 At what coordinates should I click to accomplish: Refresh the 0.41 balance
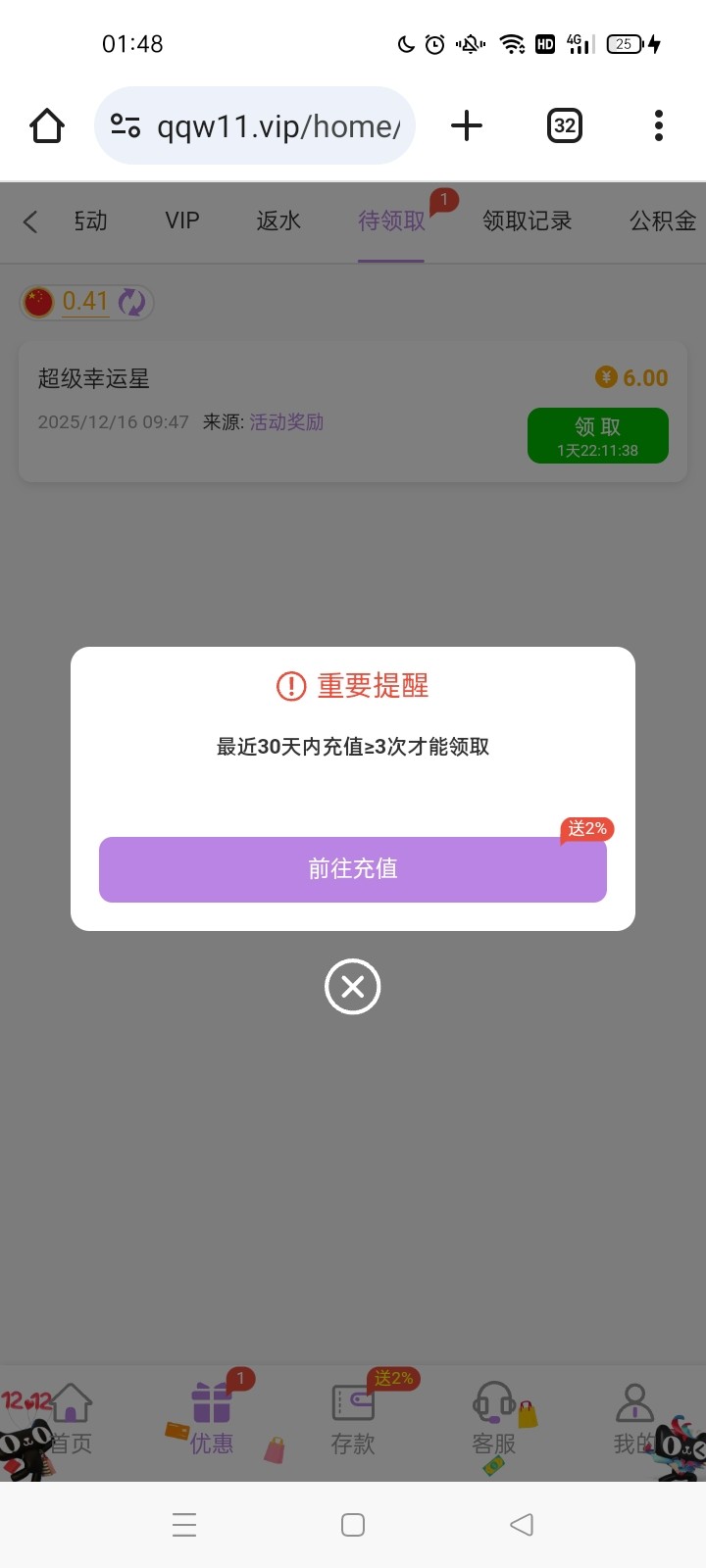(x=131, y=302)
